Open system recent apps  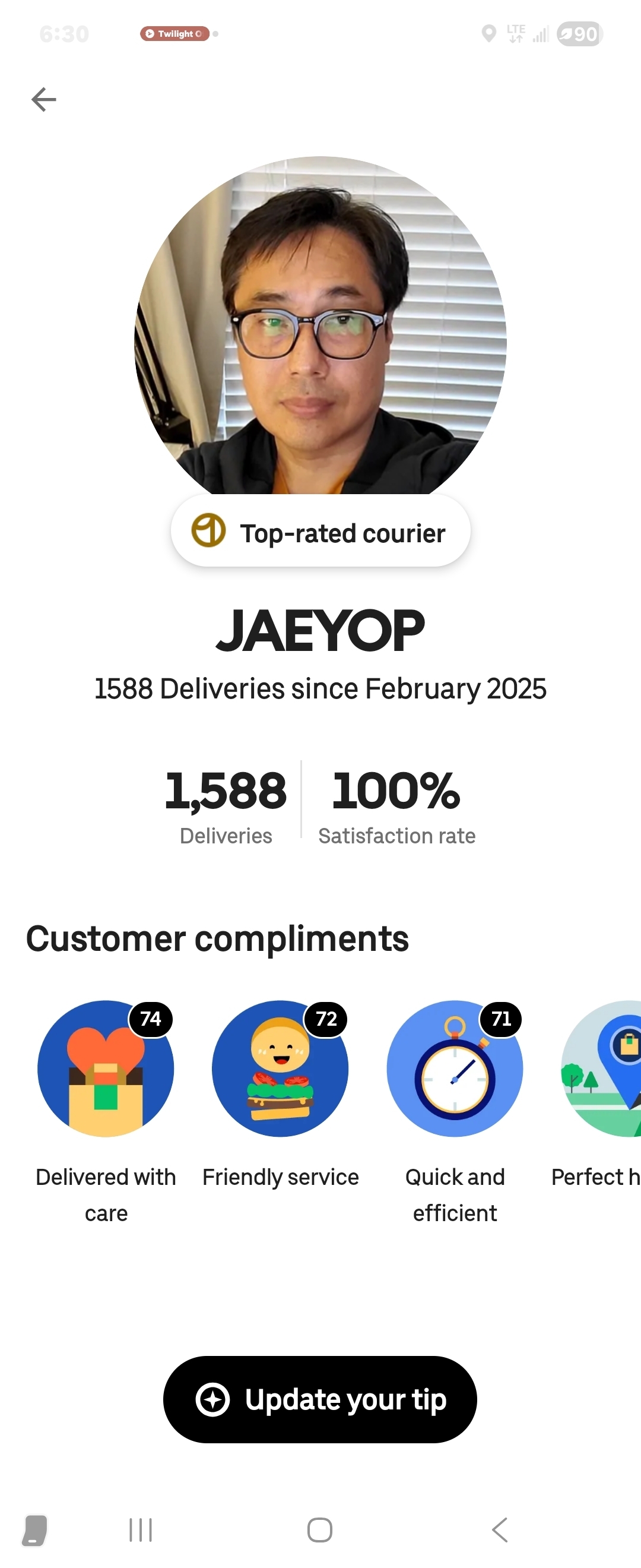tap(141, 1529)
